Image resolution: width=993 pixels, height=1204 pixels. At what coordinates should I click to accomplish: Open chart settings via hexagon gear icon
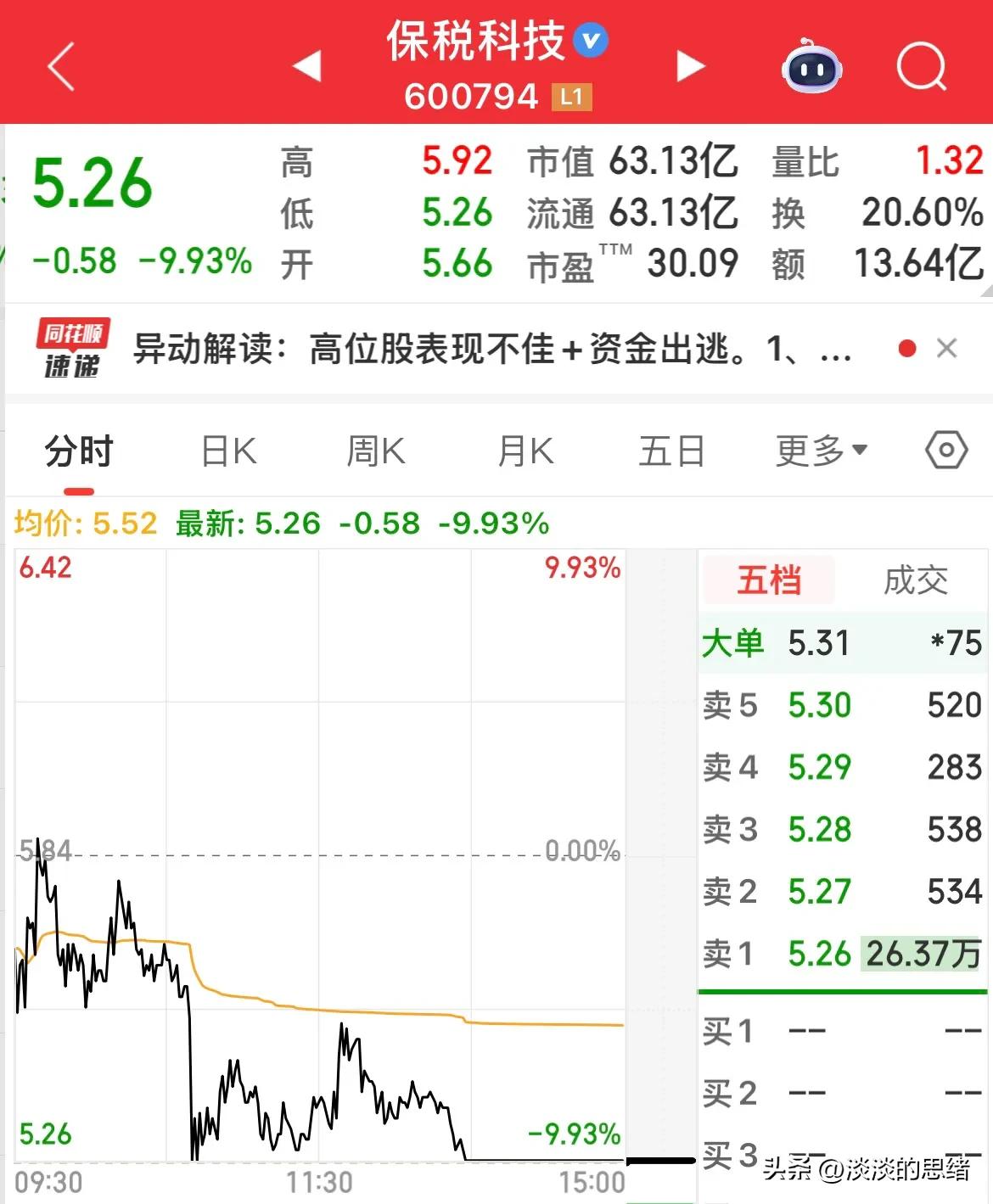point(946,451)
